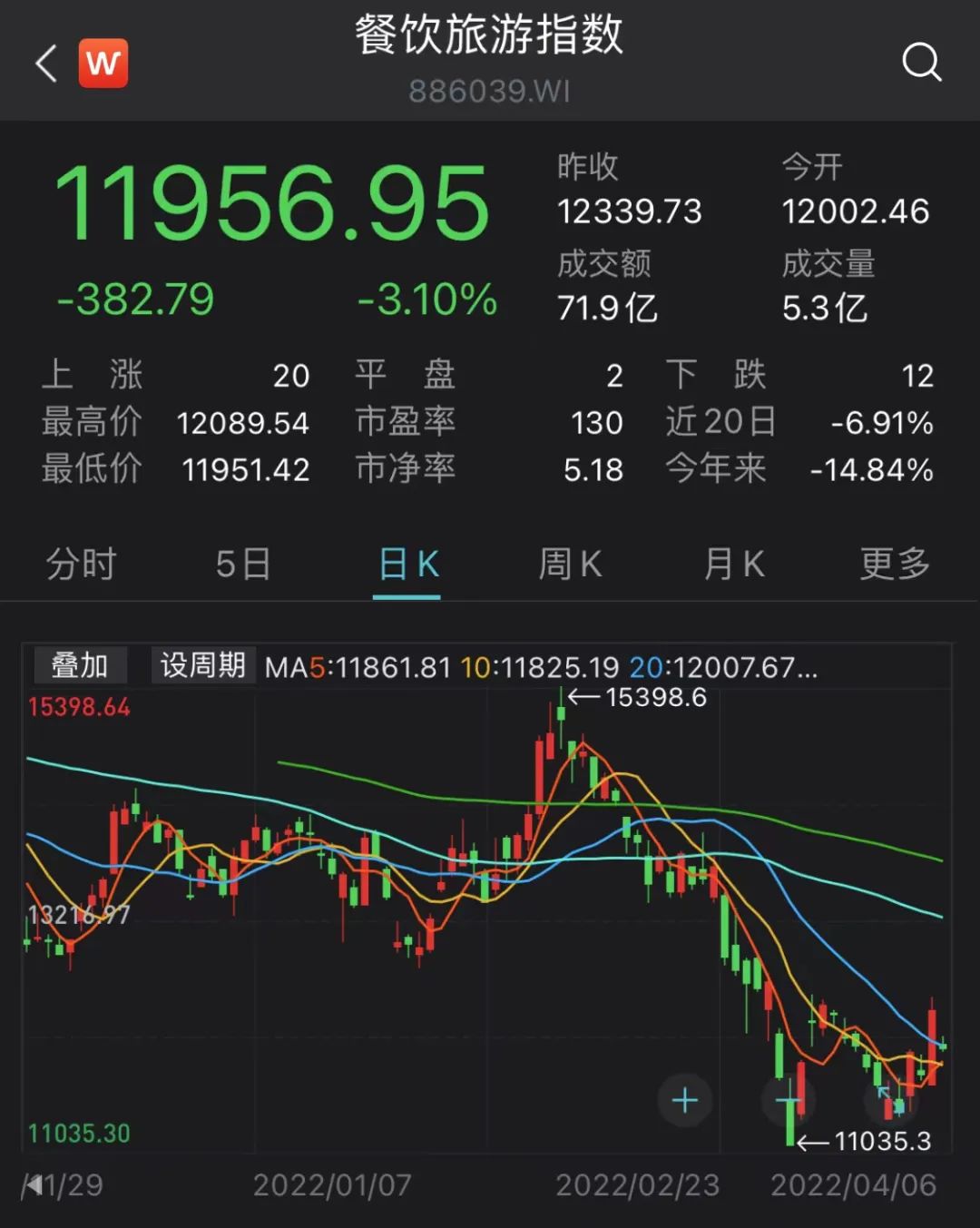Screen dimensions: 980x1228
Task: Open the search magnifier icon
Action: (x=921, y=63)
